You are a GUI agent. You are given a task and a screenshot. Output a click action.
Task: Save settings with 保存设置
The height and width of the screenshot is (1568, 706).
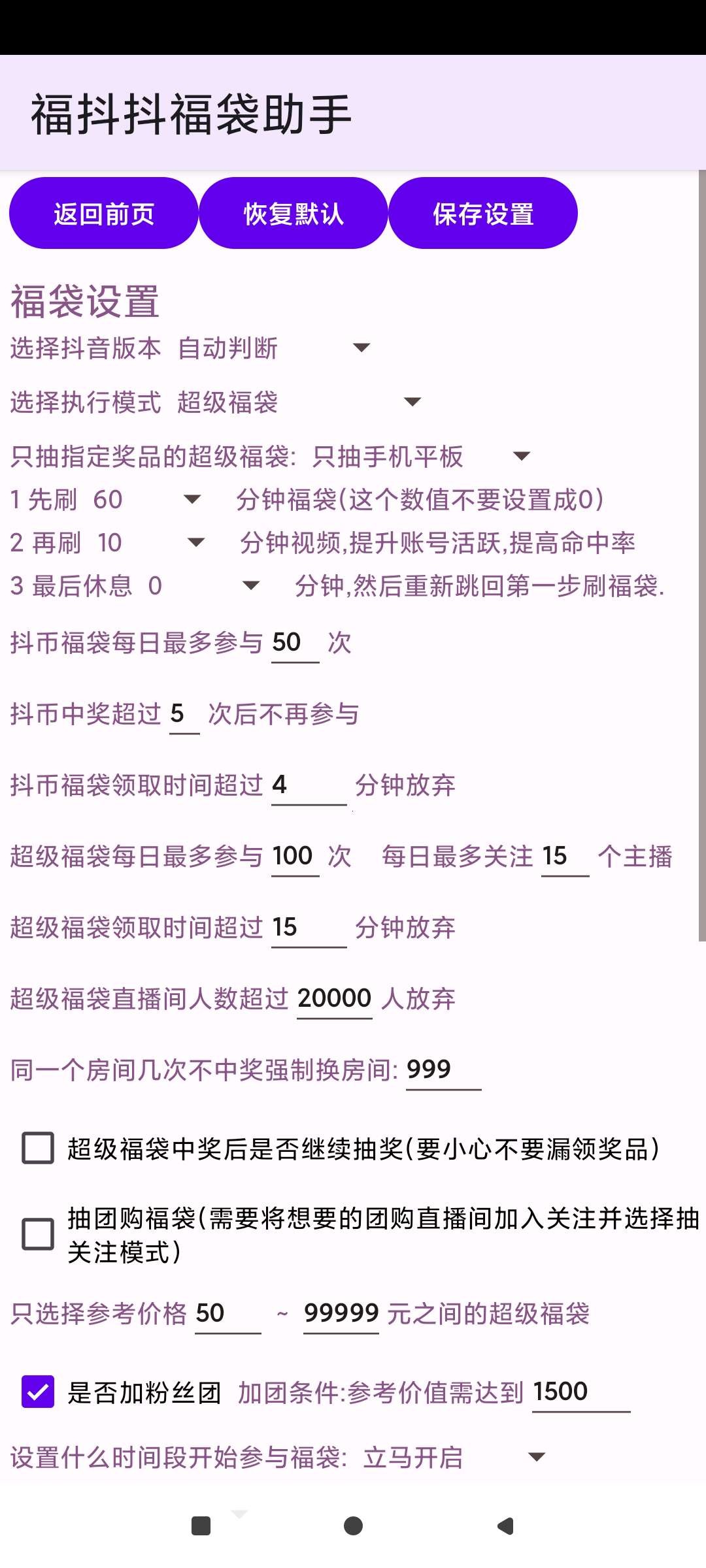482,214
